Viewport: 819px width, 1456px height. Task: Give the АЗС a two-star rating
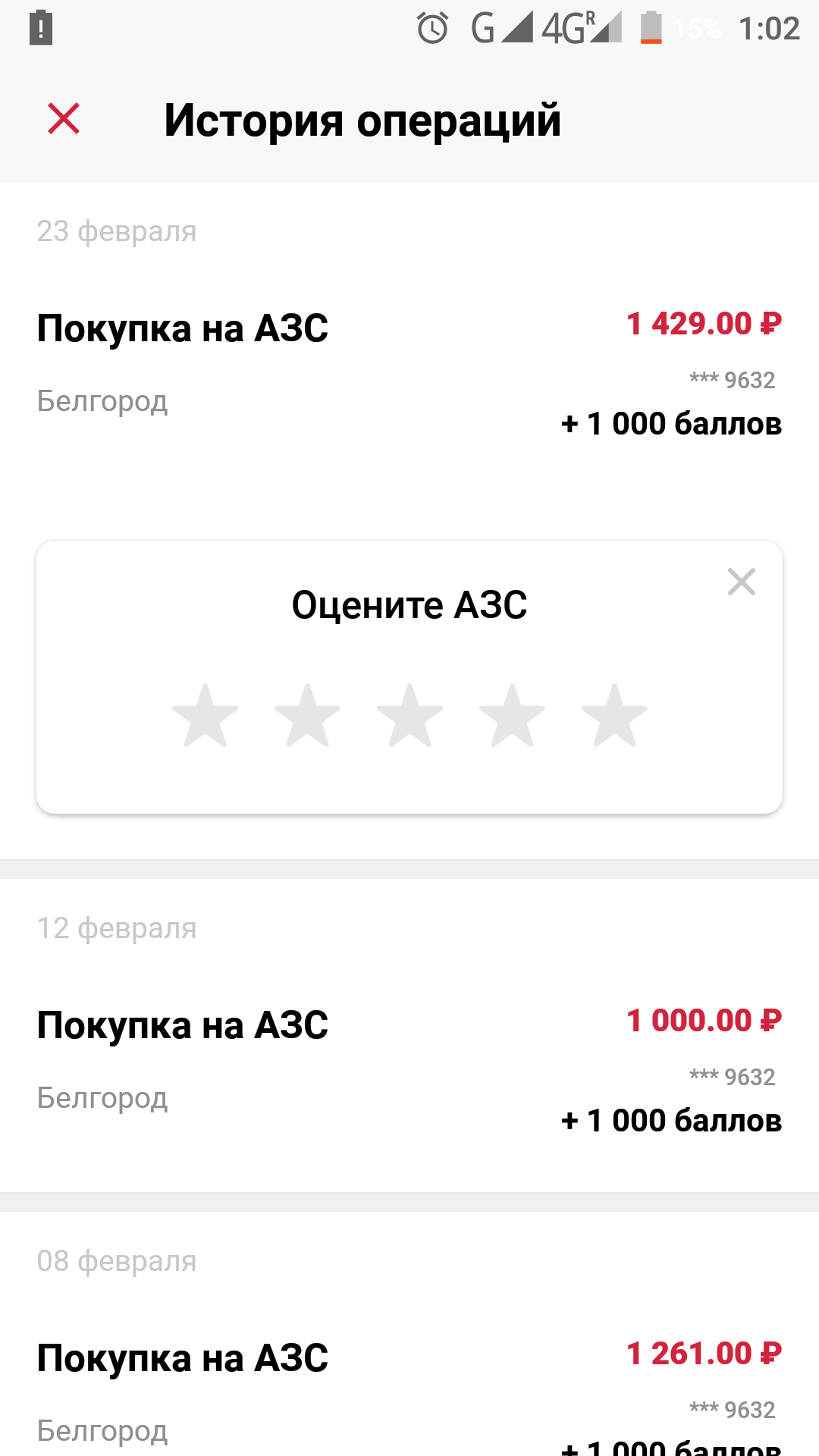click(x=307, y=715)
